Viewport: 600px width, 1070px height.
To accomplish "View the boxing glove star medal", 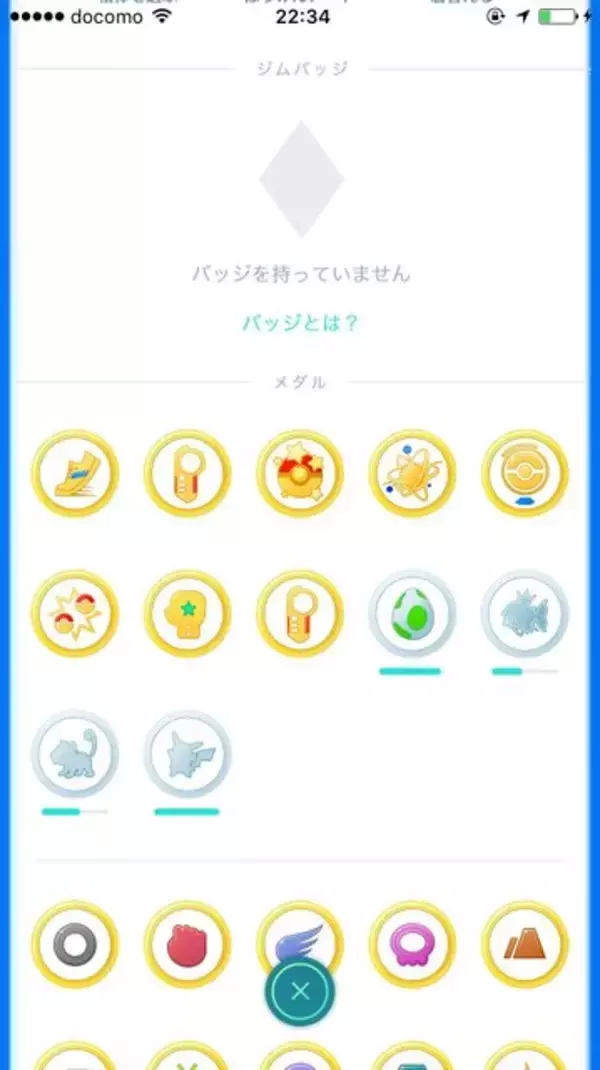I will (x=187, y=613).
